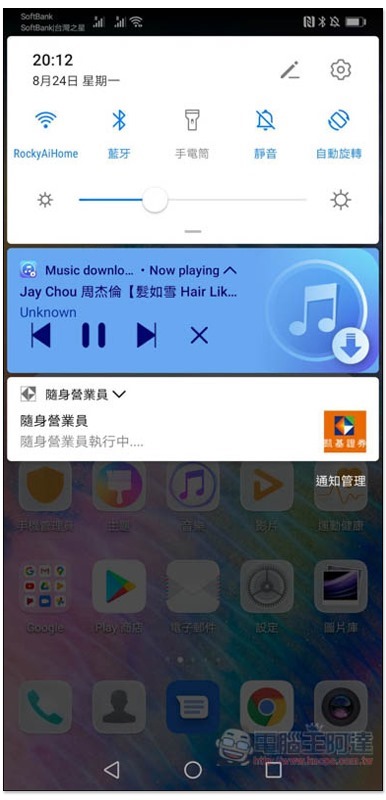Go back with the navigation bar arrow
386x800 pixels.
tap(112, 769)
